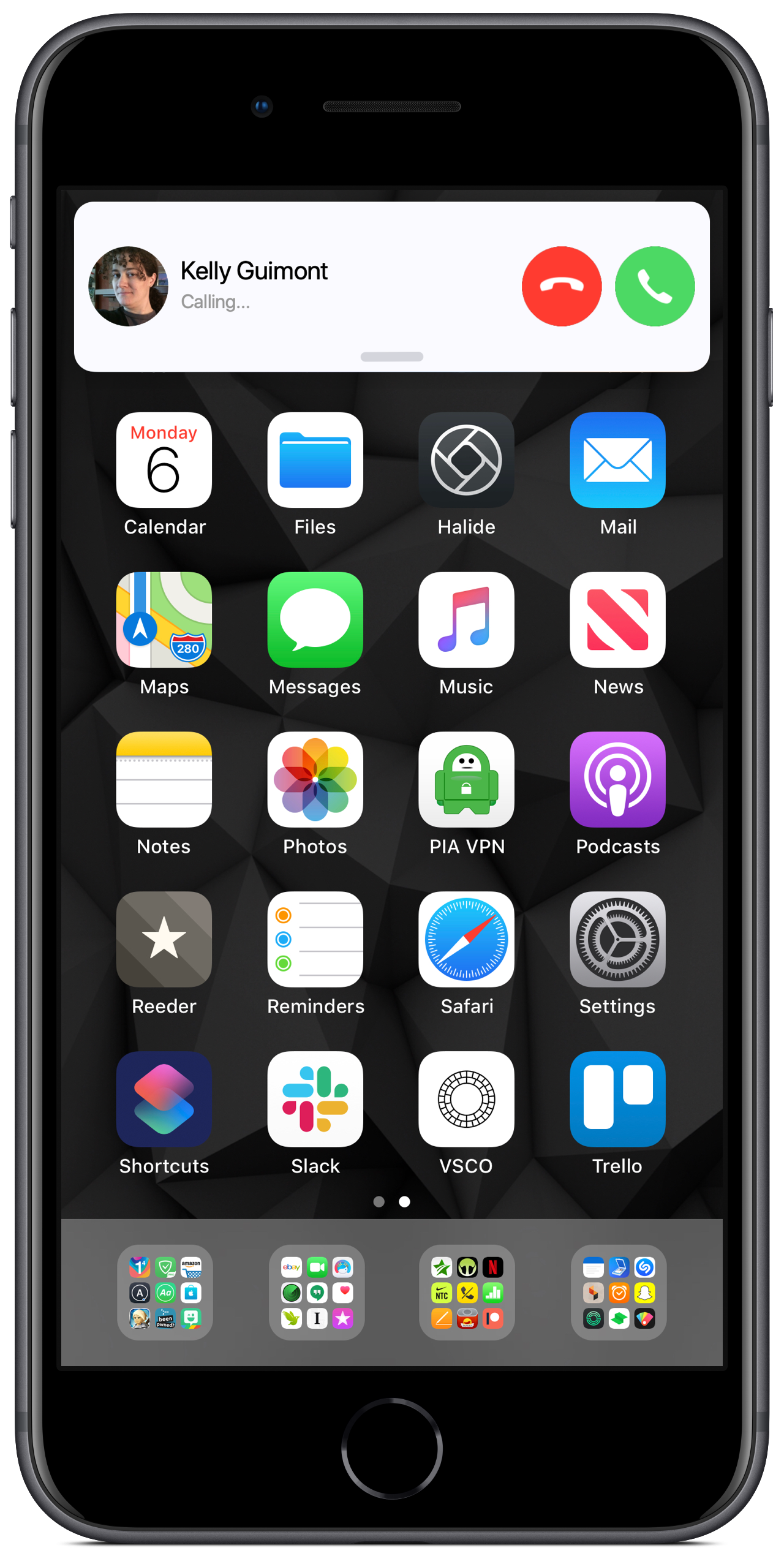Launch Maps
784x1556 pixels.
click(164, 619)
